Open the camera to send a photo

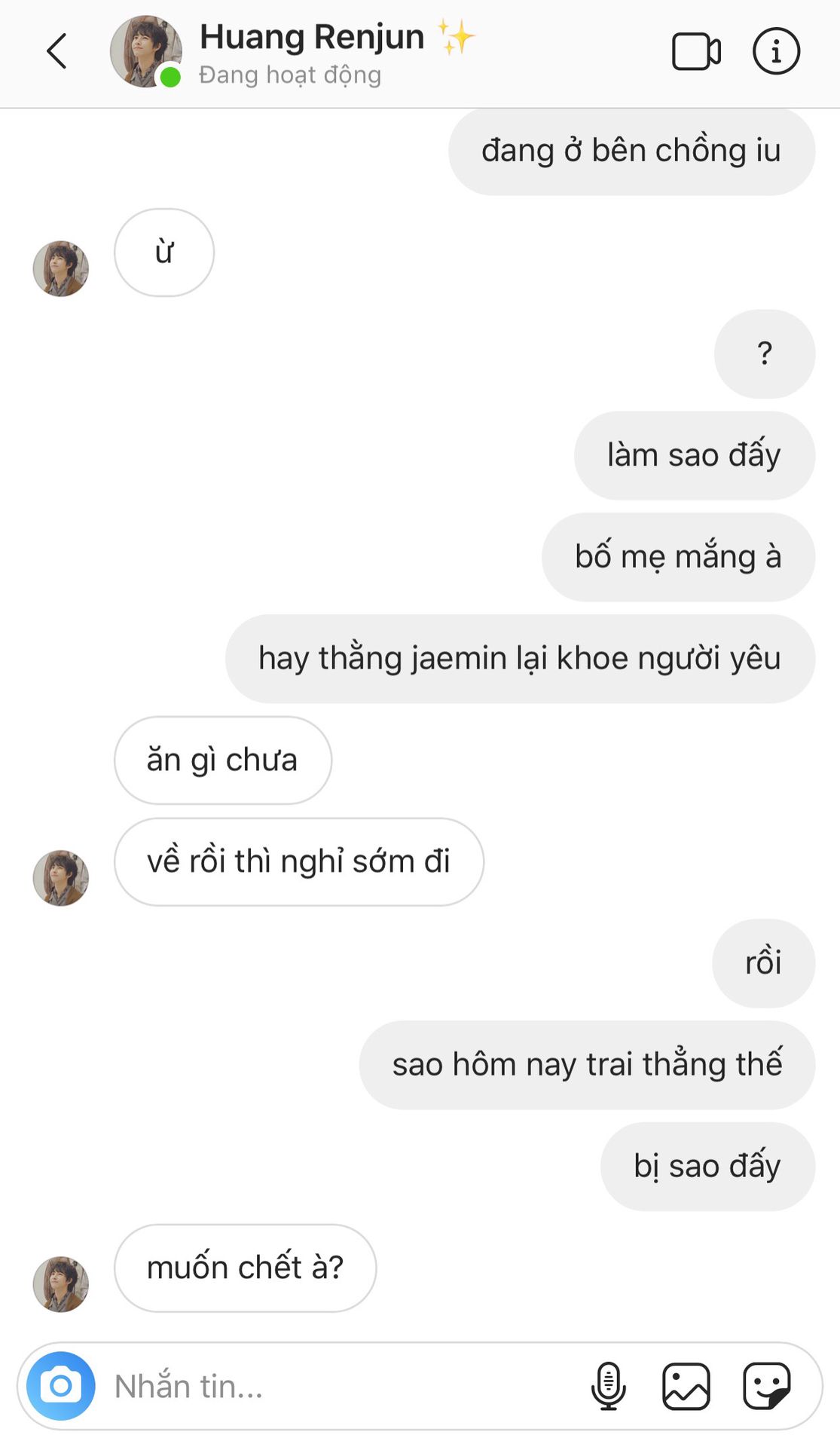pos(61,1385)
